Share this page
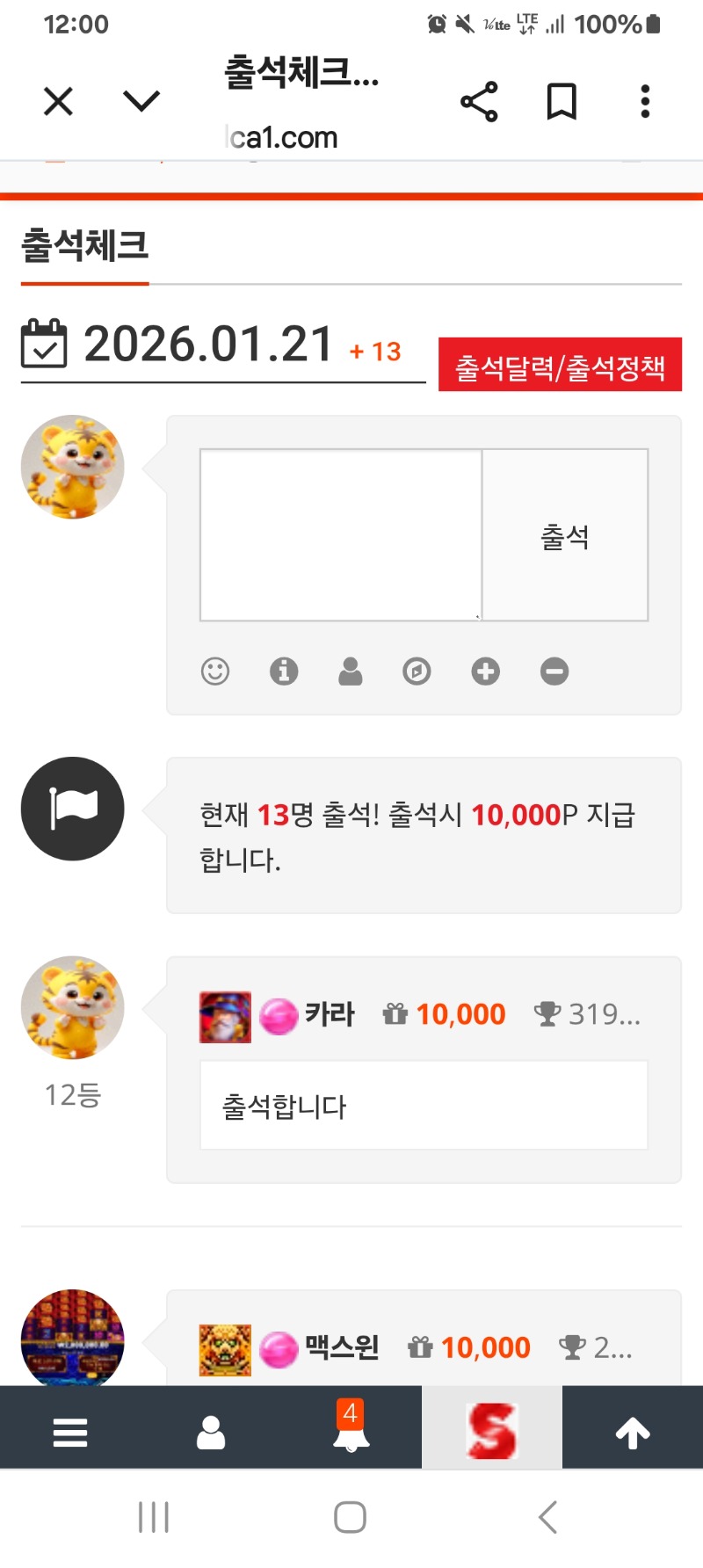This screenshot has width=703, height=1568. click(x=479, y=102)
